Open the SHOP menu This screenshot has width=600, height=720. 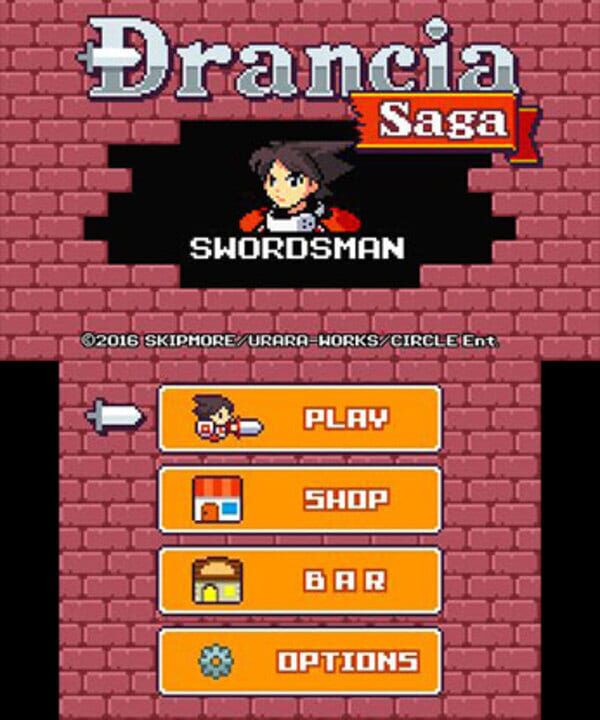point(299,499)
